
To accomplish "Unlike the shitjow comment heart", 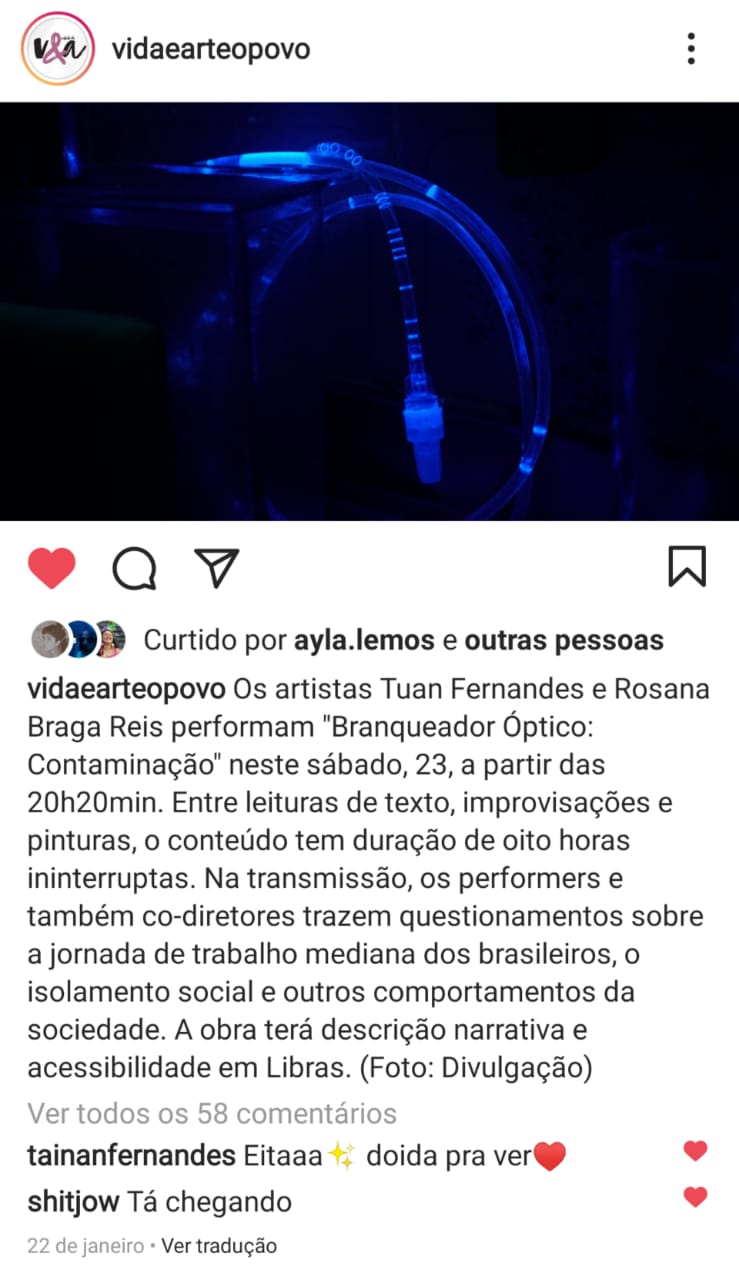I will point(695,1197).
